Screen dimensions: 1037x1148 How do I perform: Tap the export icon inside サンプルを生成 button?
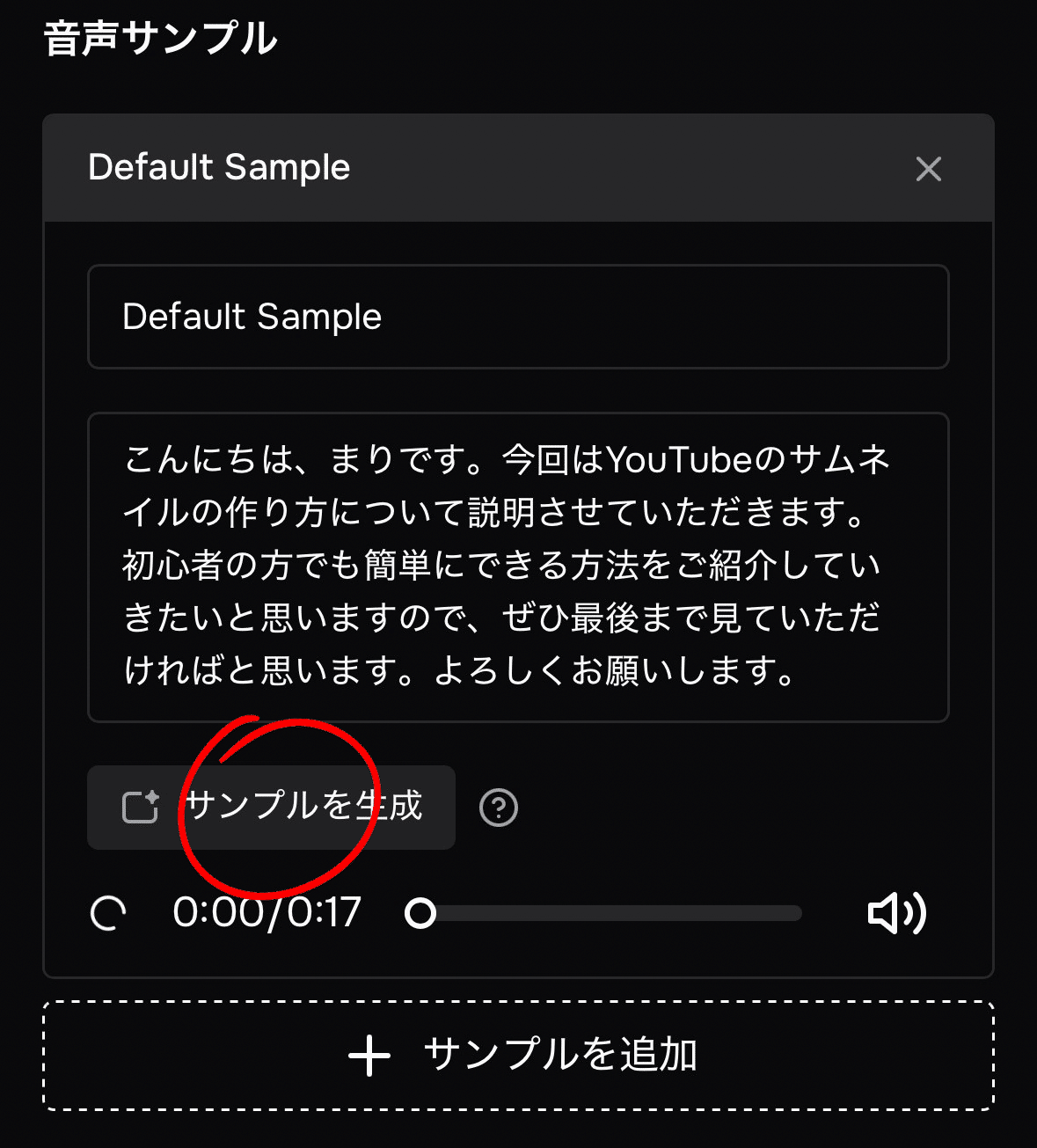pos(137,807)
